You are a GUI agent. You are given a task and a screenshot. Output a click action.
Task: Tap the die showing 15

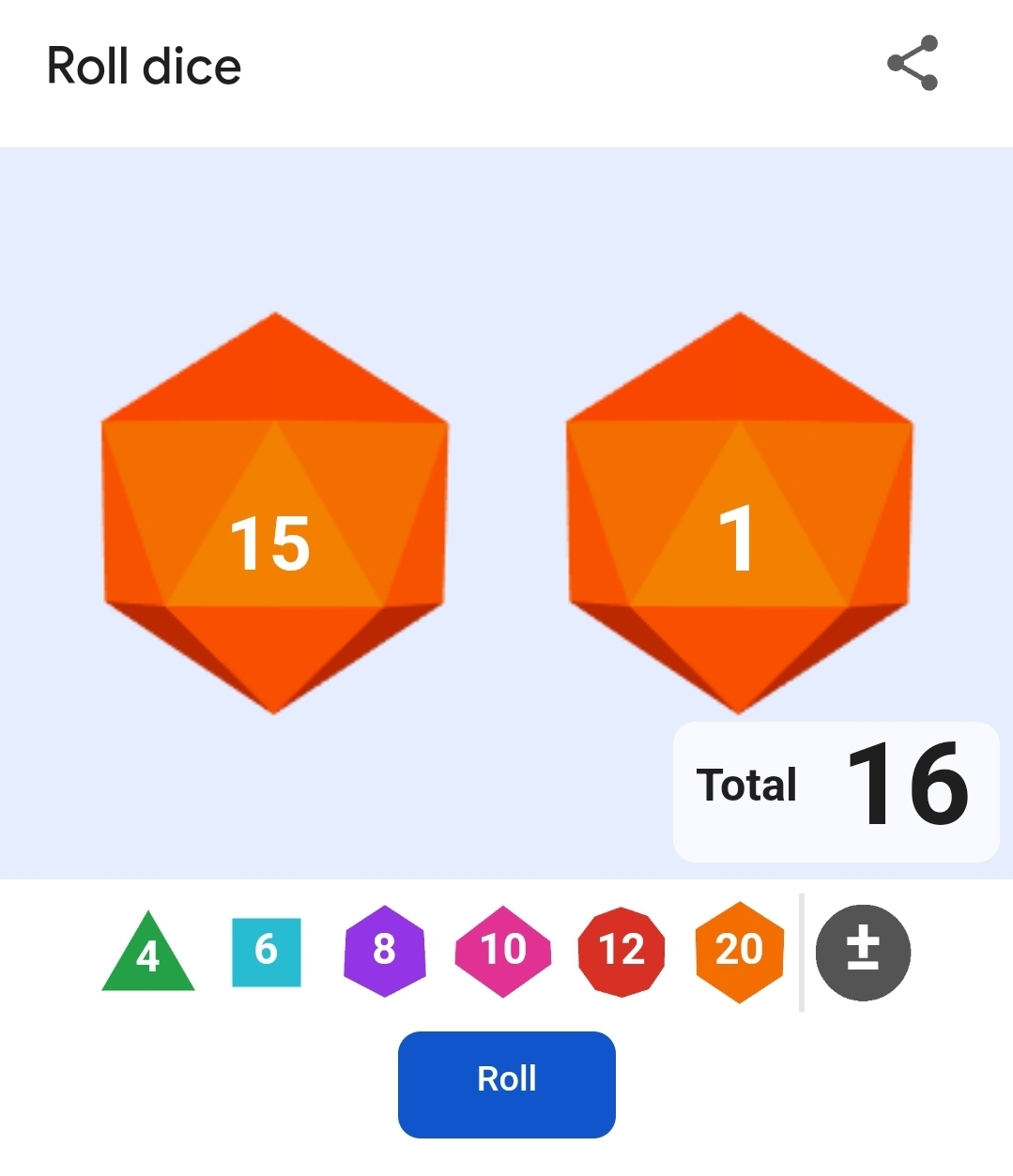(x=274, y=514)
